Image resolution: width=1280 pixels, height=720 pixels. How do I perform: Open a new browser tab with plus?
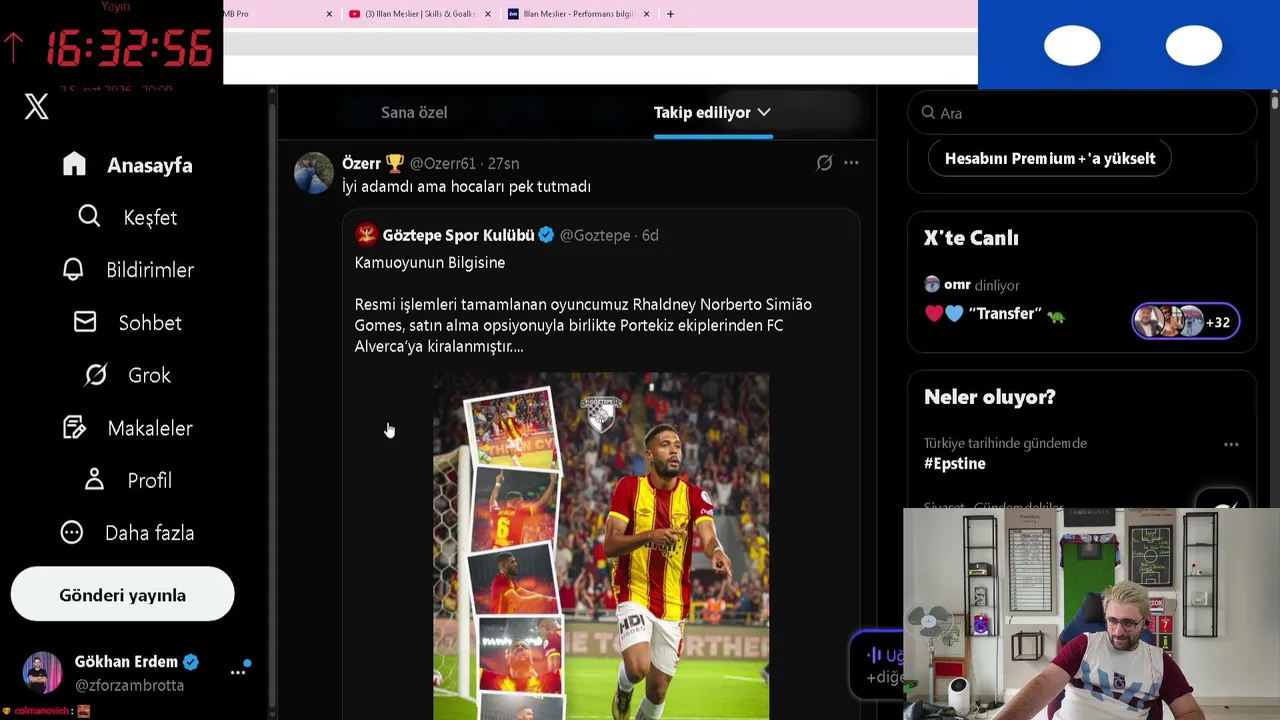[670, 14]
